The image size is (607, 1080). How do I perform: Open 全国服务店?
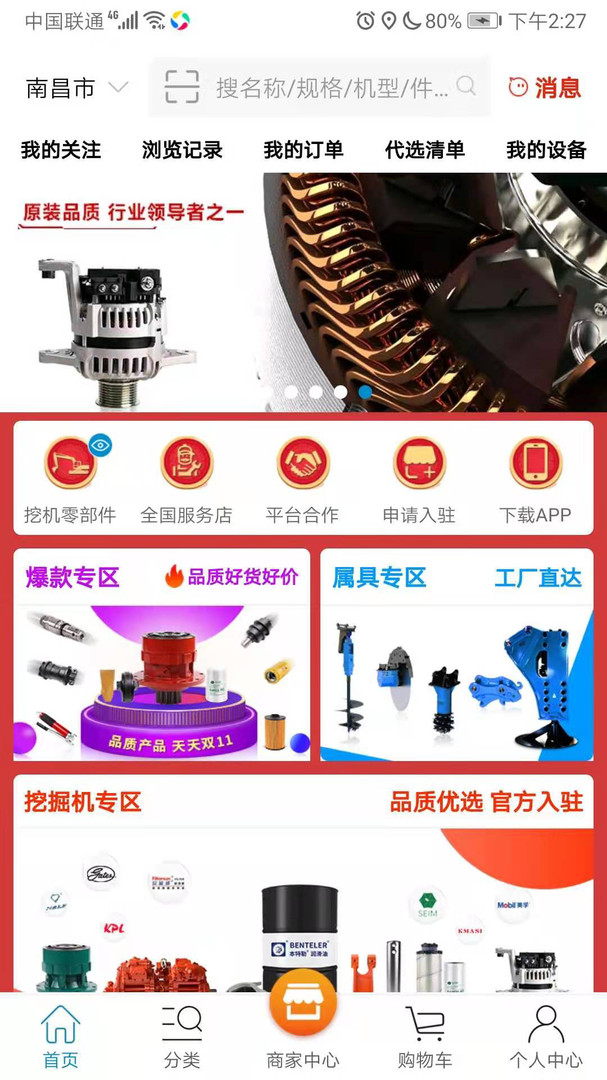click(186, 480)
